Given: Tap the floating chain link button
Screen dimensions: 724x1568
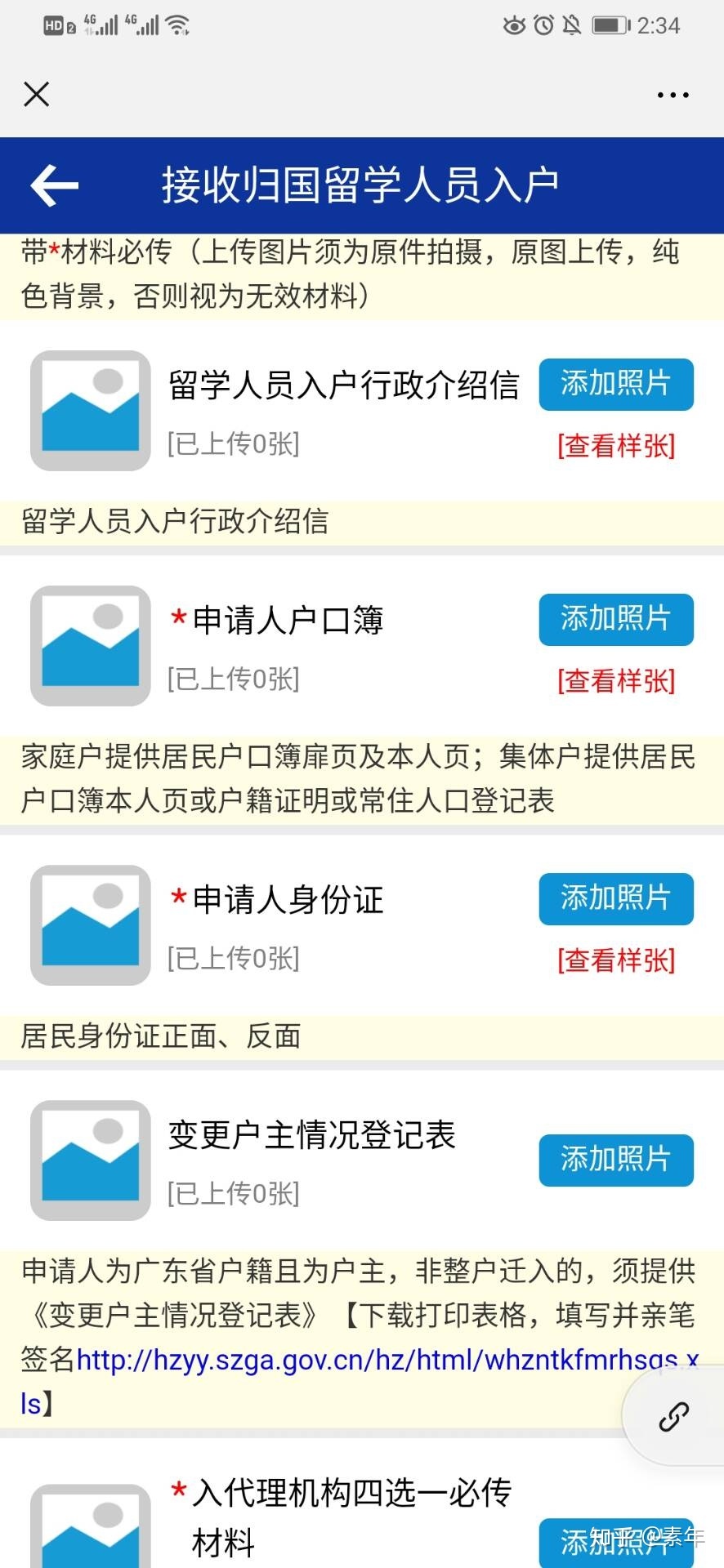Looking at the screenshot, I should click(674, 1417).
